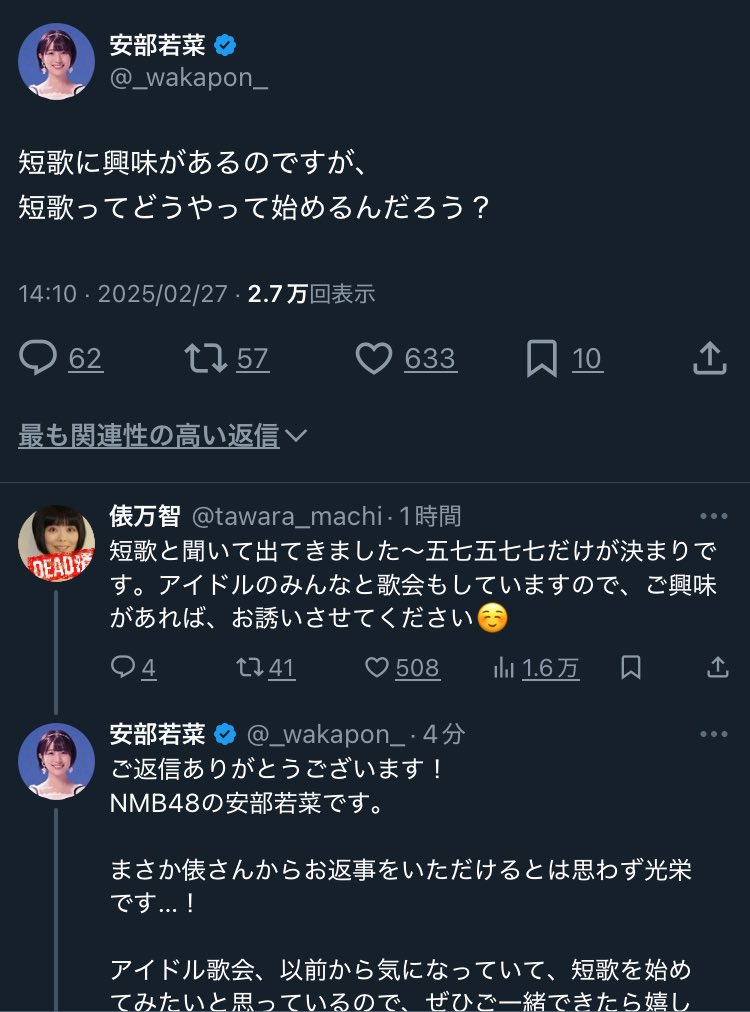The image size is (750, 1012).
Task: Like 俵万智's reply with 508 likes
Action: tap(377, 668)
